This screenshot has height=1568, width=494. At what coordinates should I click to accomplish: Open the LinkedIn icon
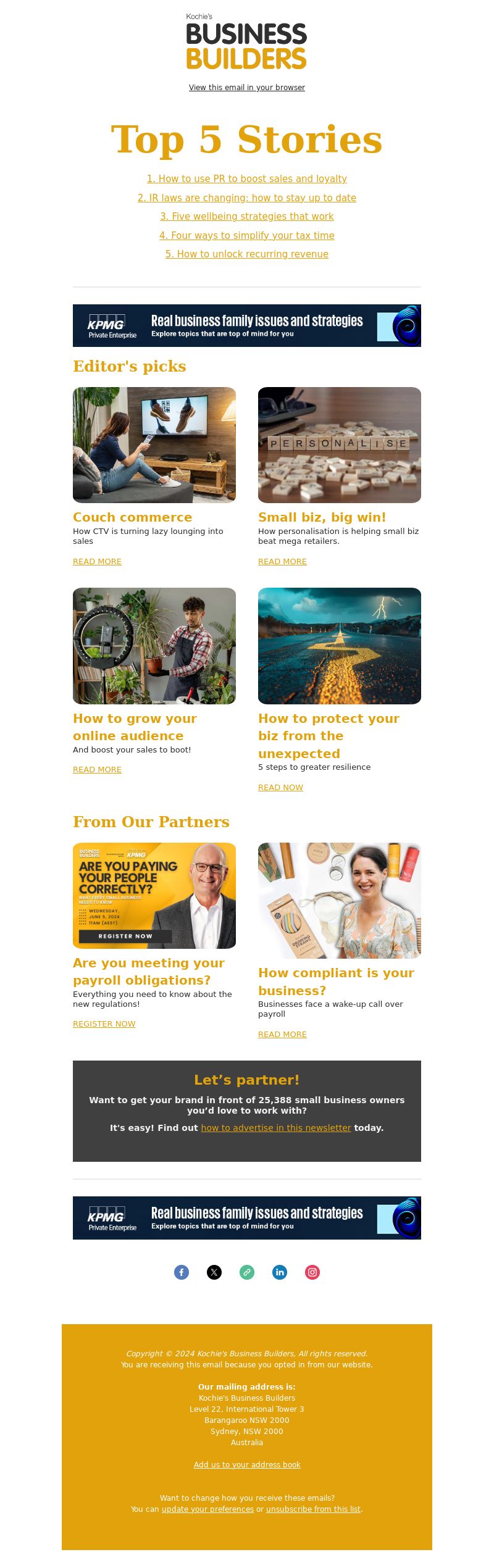(x=280, y=1272)
